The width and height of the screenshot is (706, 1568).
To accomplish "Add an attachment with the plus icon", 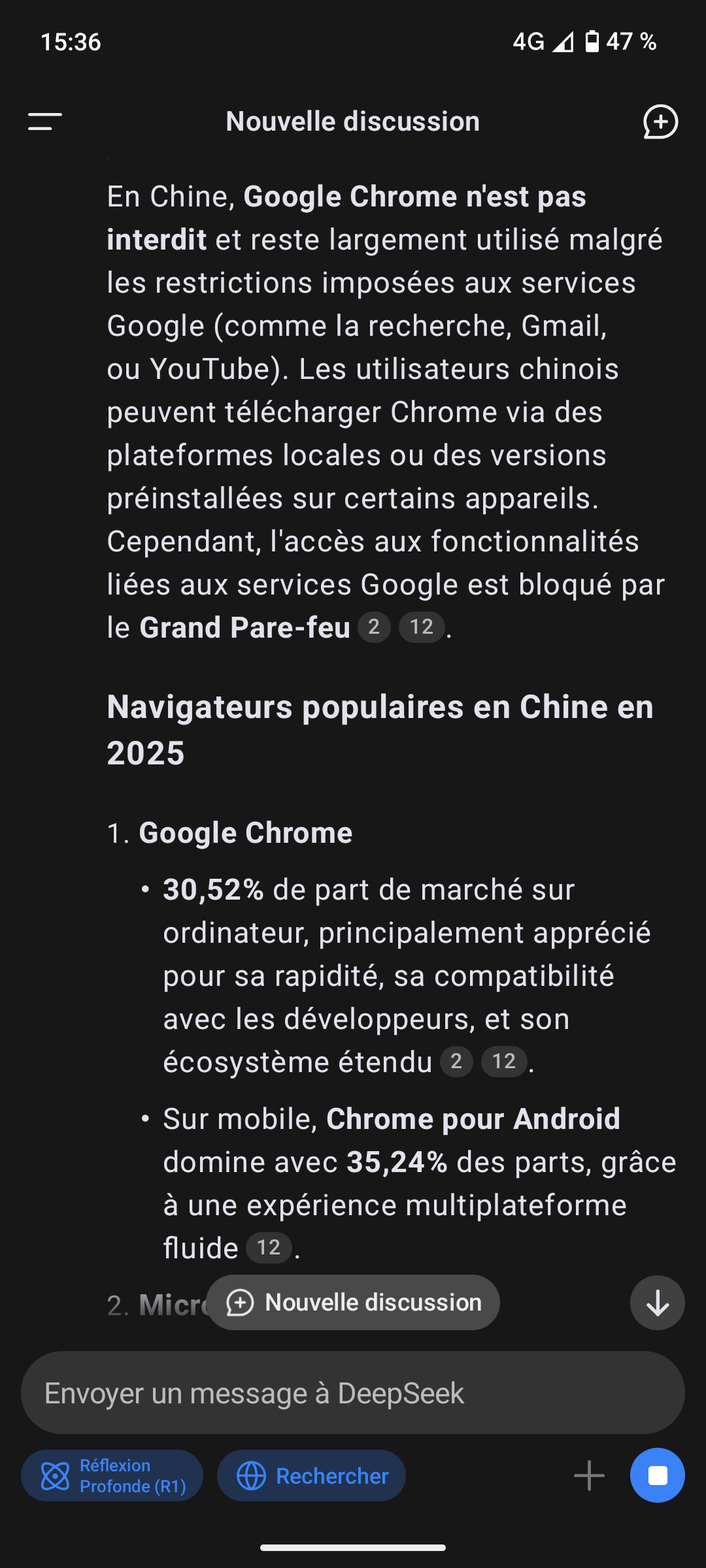I will [x=589, y=1475].
